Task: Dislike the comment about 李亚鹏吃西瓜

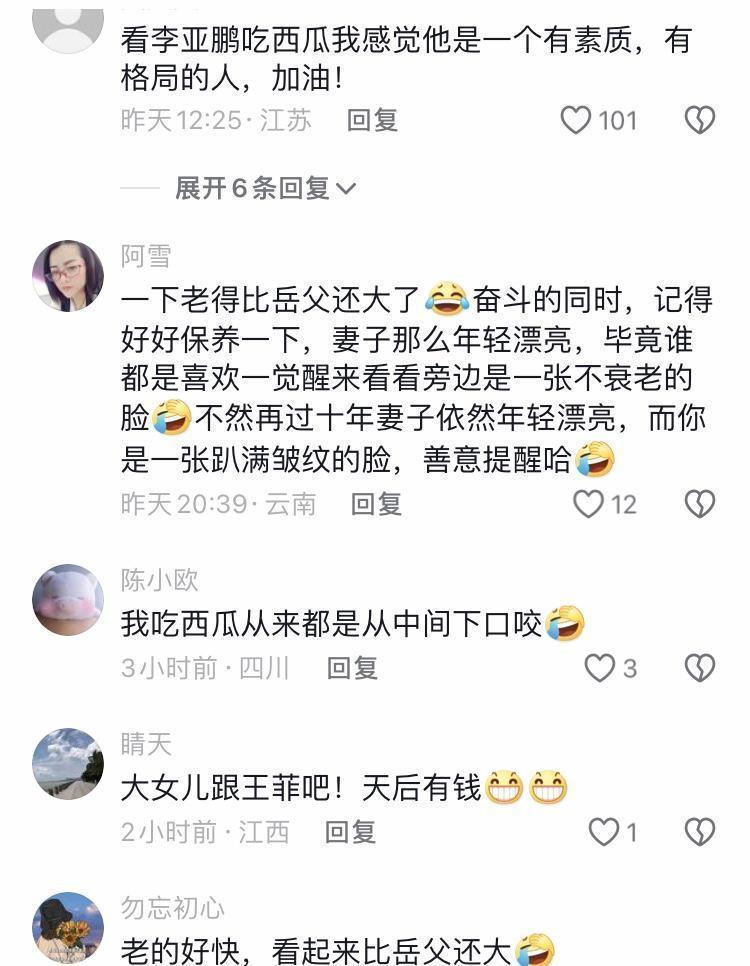Action: 699,121
